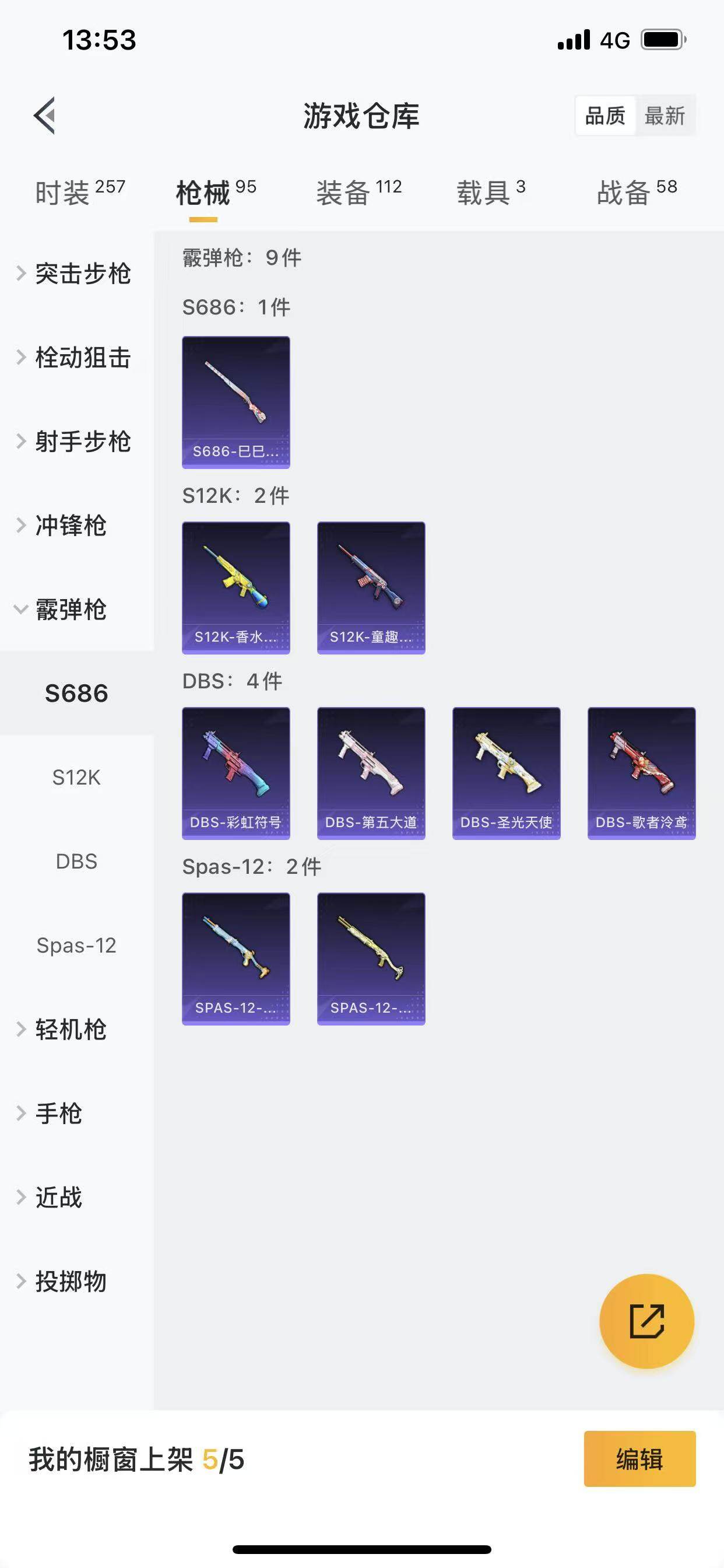Open the 载具 tab

tap(490, 192)
